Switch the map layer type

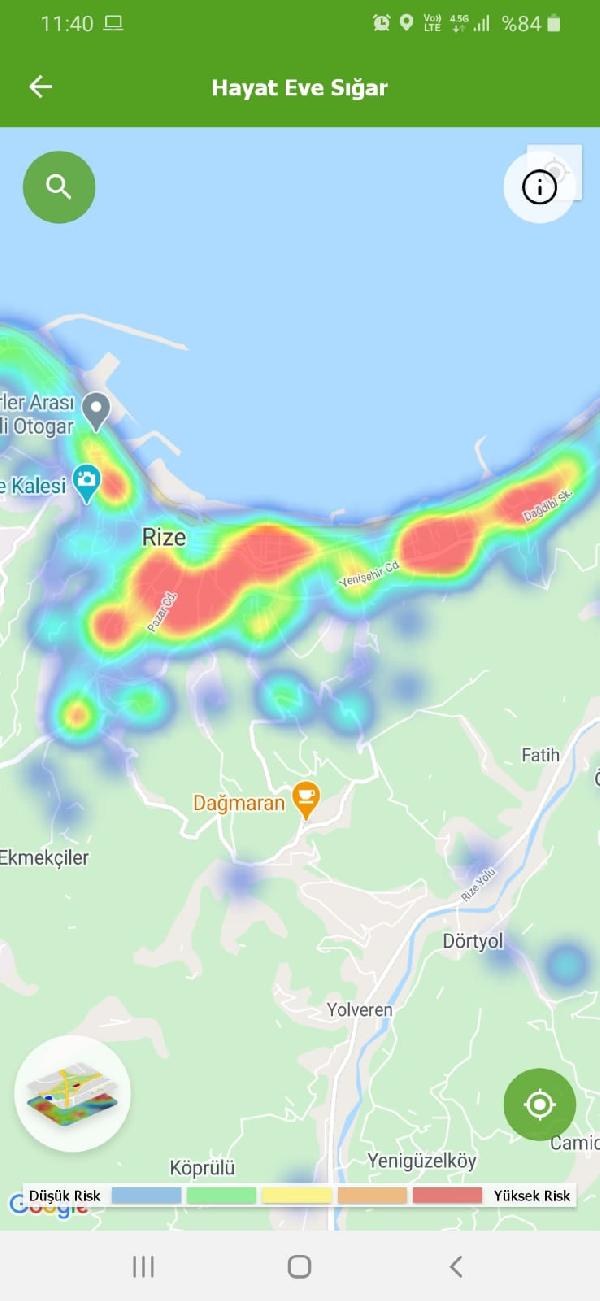tap(72, 1093)
